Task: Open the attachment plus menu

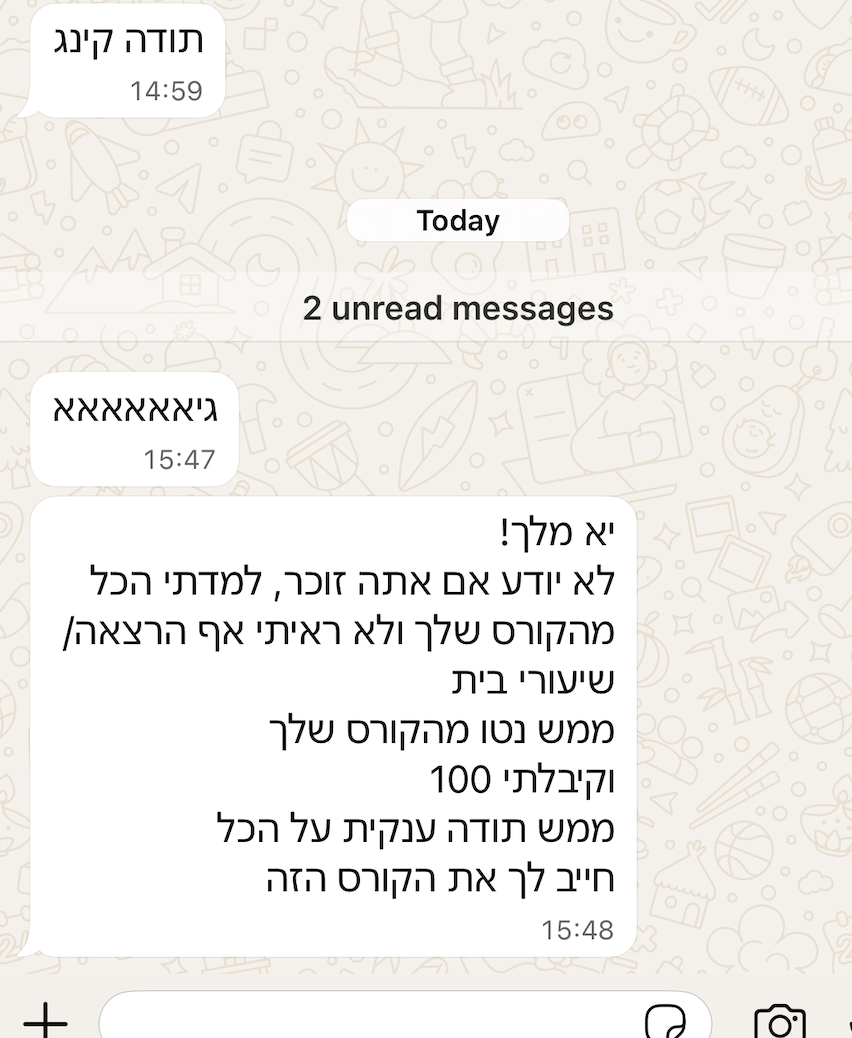Action: (x=45, y=1022)
